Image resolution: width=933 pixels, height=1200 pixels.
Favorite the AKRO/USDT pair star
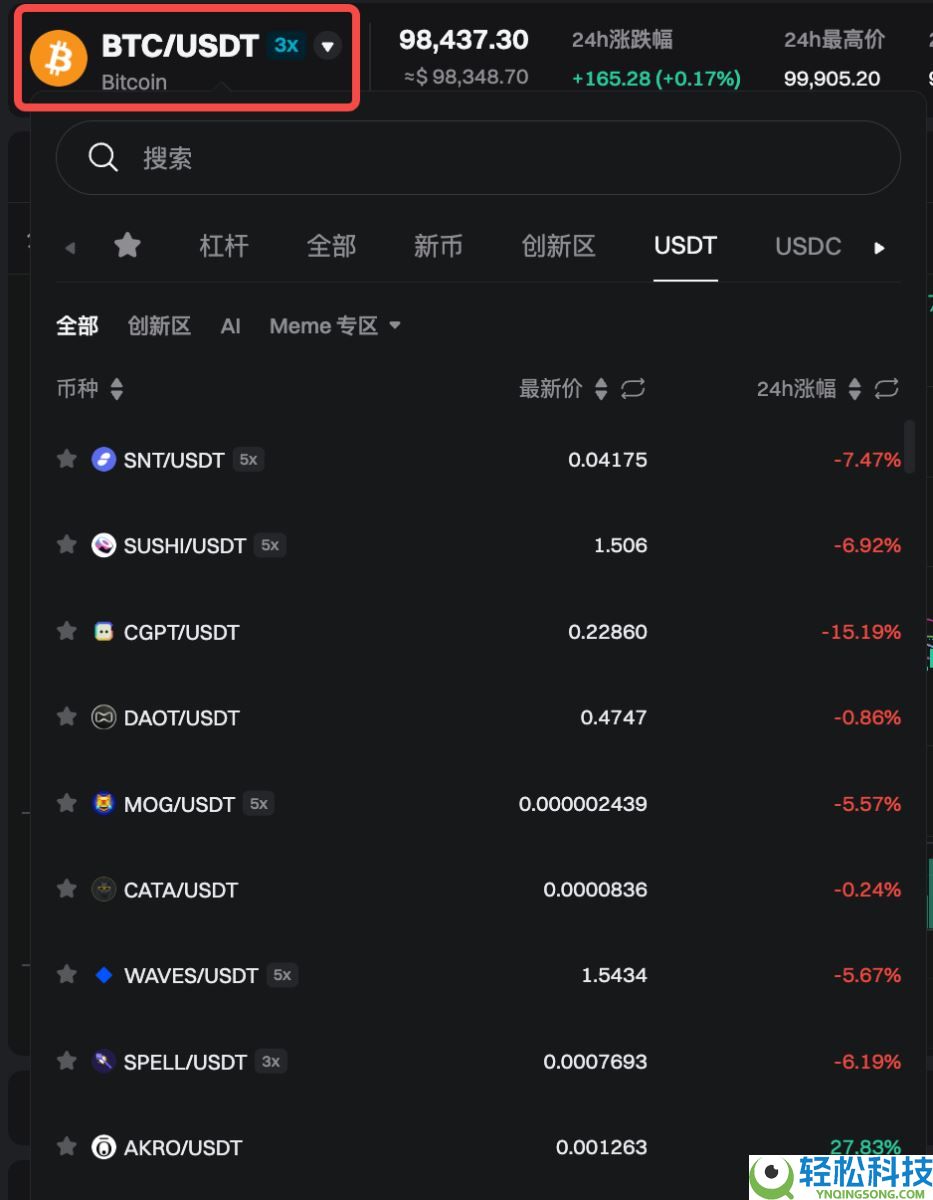[x=66, y=1147]
